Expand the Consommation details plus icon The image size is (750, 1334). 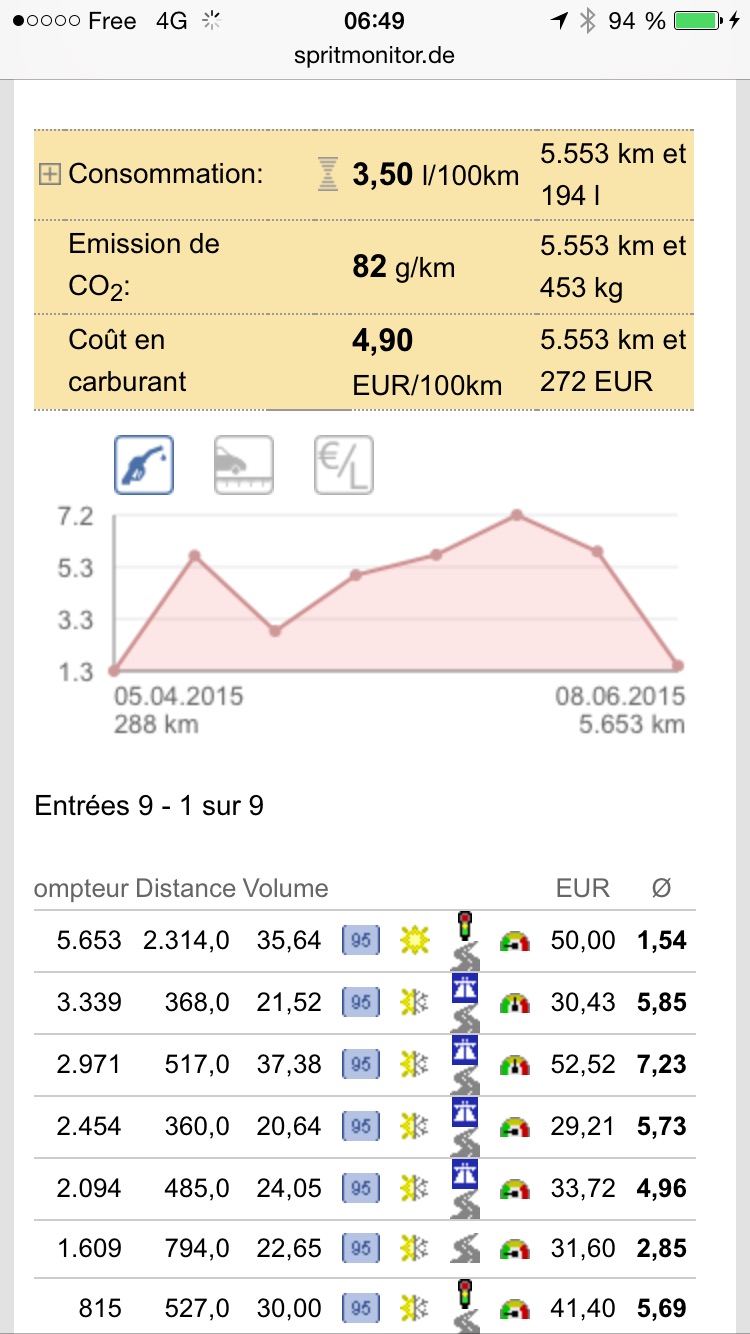[49, 174]
